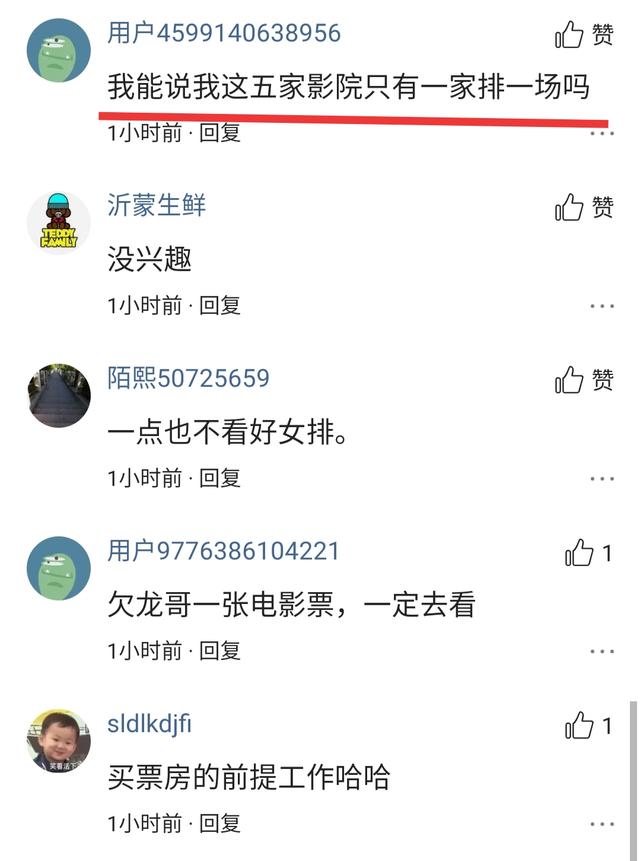
Task: Reply to 用户4599140638956's comment
Action: tap(220, 132)
